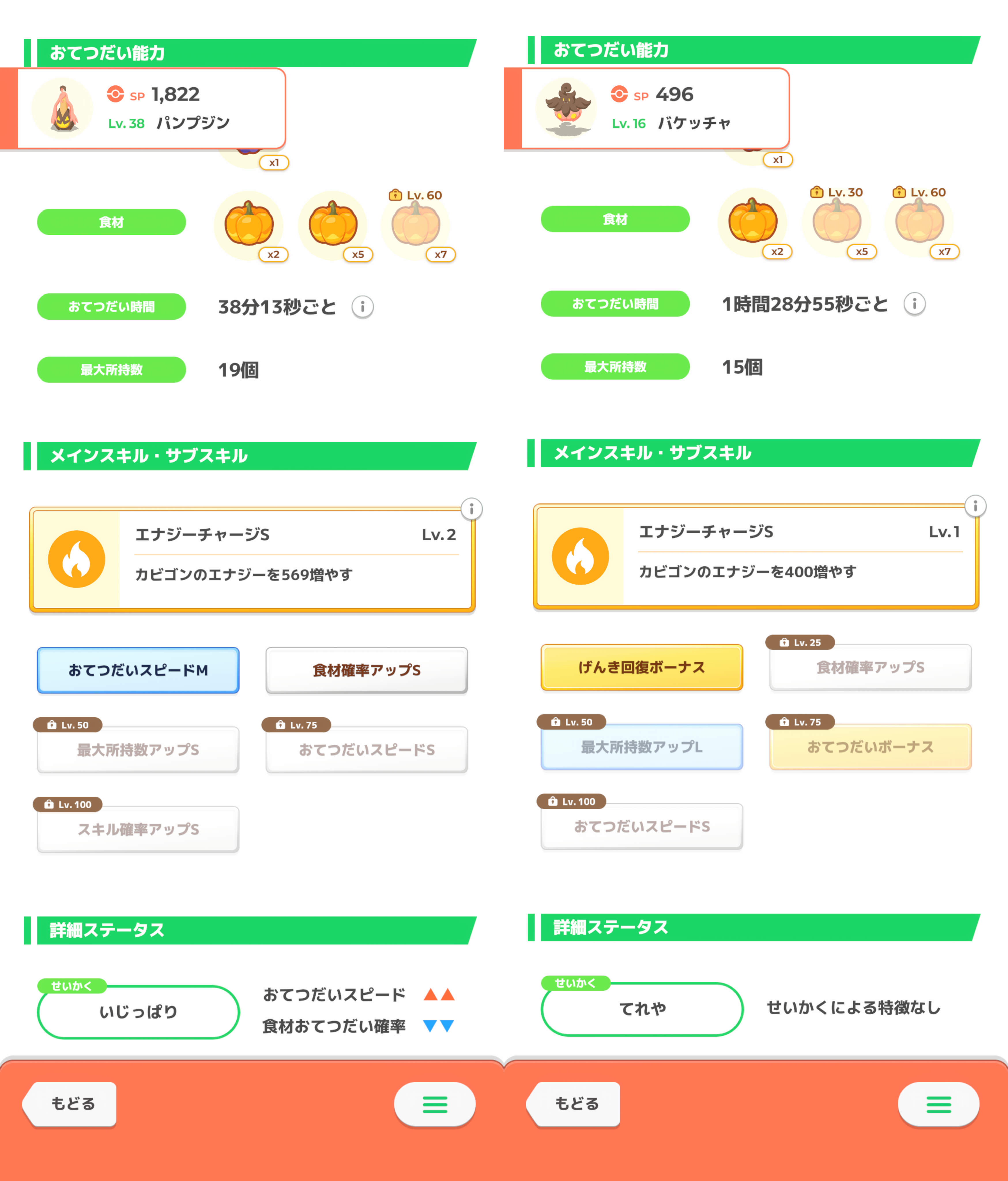This screenshot has height=1181, width=1008.
Task: Open info for the エナジーチャージS Lv.1 skill
Action: (x=975, y=505)
